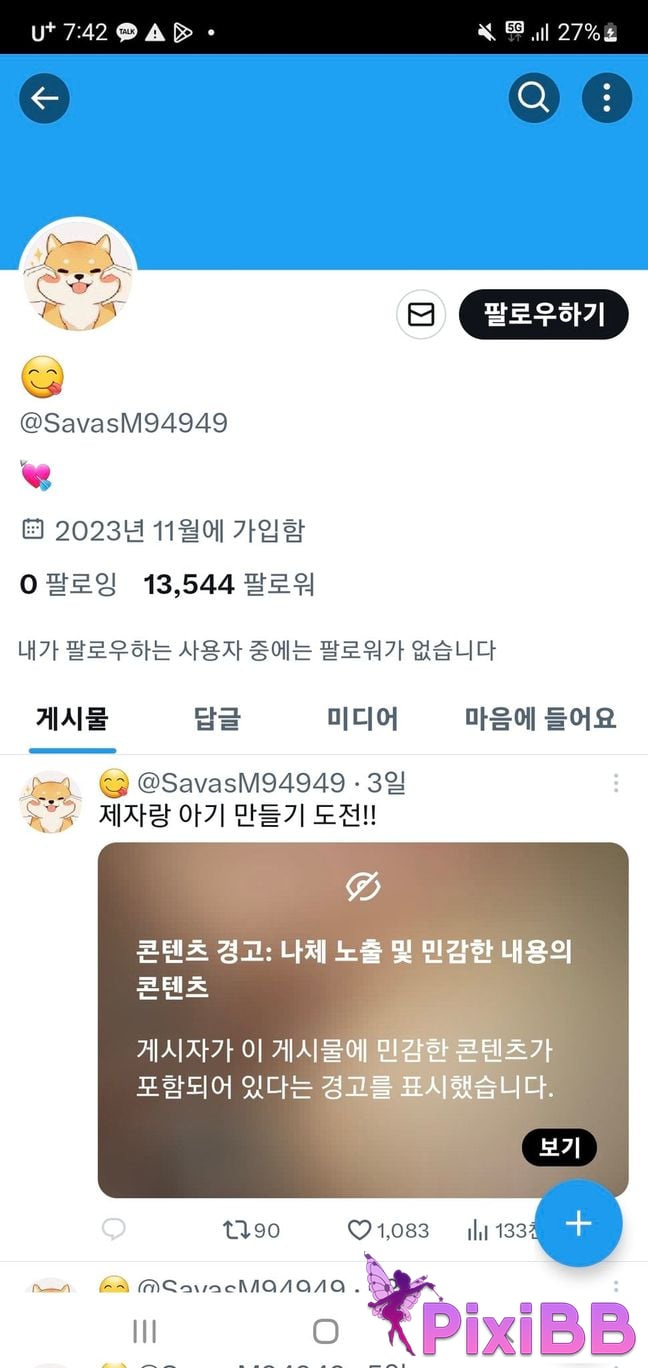This screenshot has height=1368, width=648.
Task: Switch to the 답글 tab
Action: [x=217, y=718]
